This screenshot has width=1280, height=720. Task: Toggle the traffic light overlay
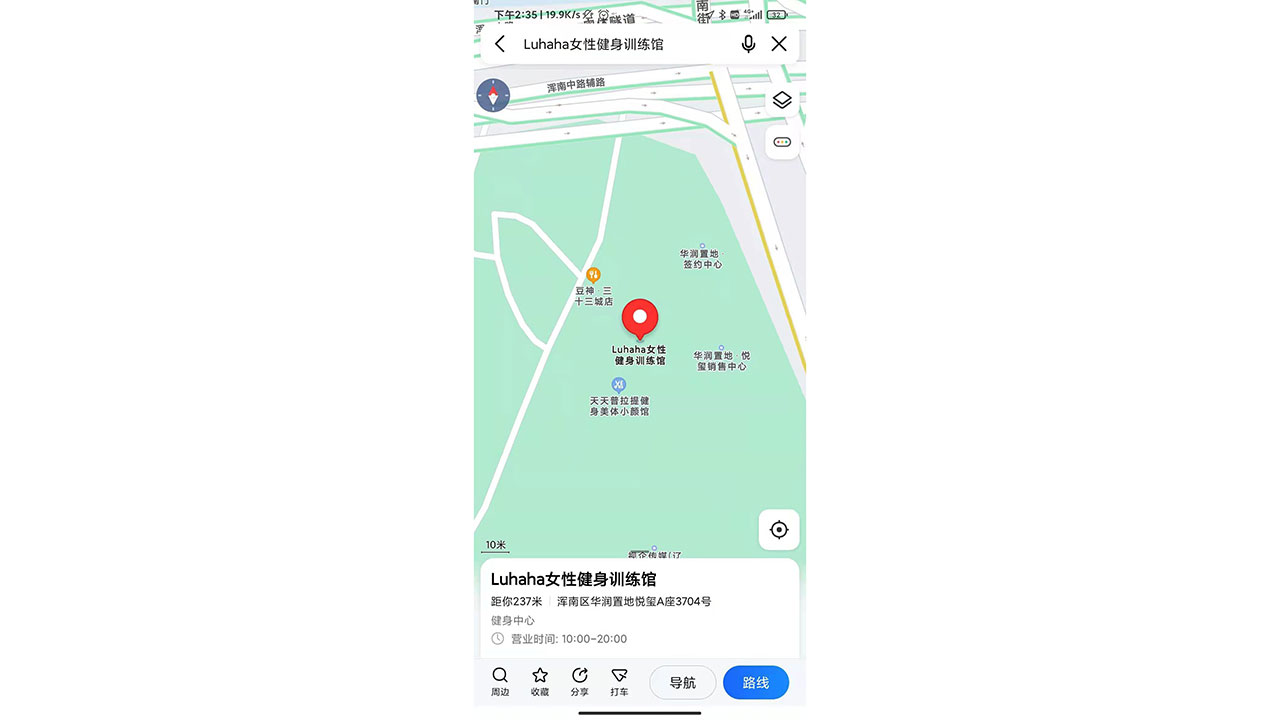pyautogui.click(x=782, y=142)
